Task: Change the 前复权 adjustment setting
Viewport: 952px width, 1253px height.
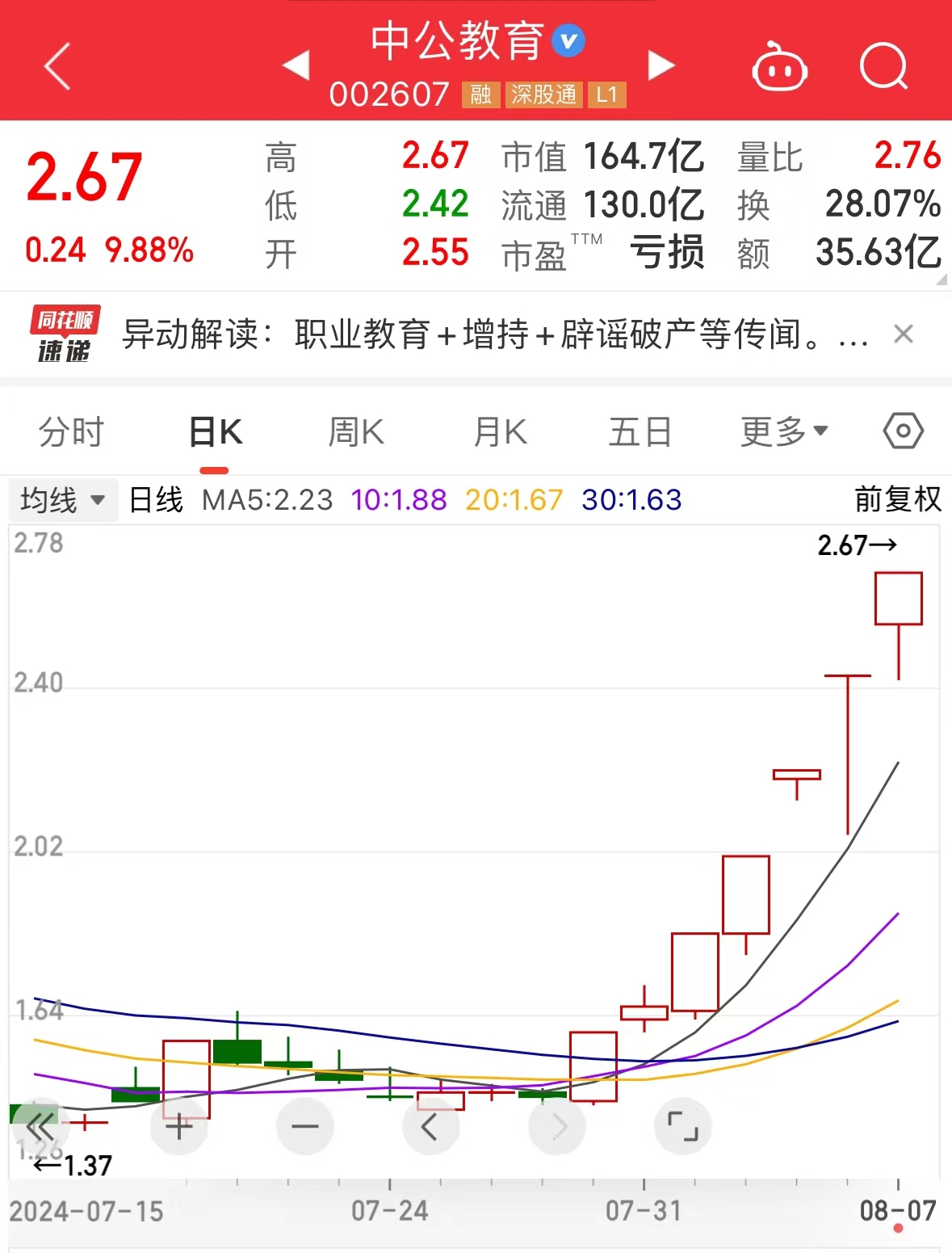Action: (898, 500)
